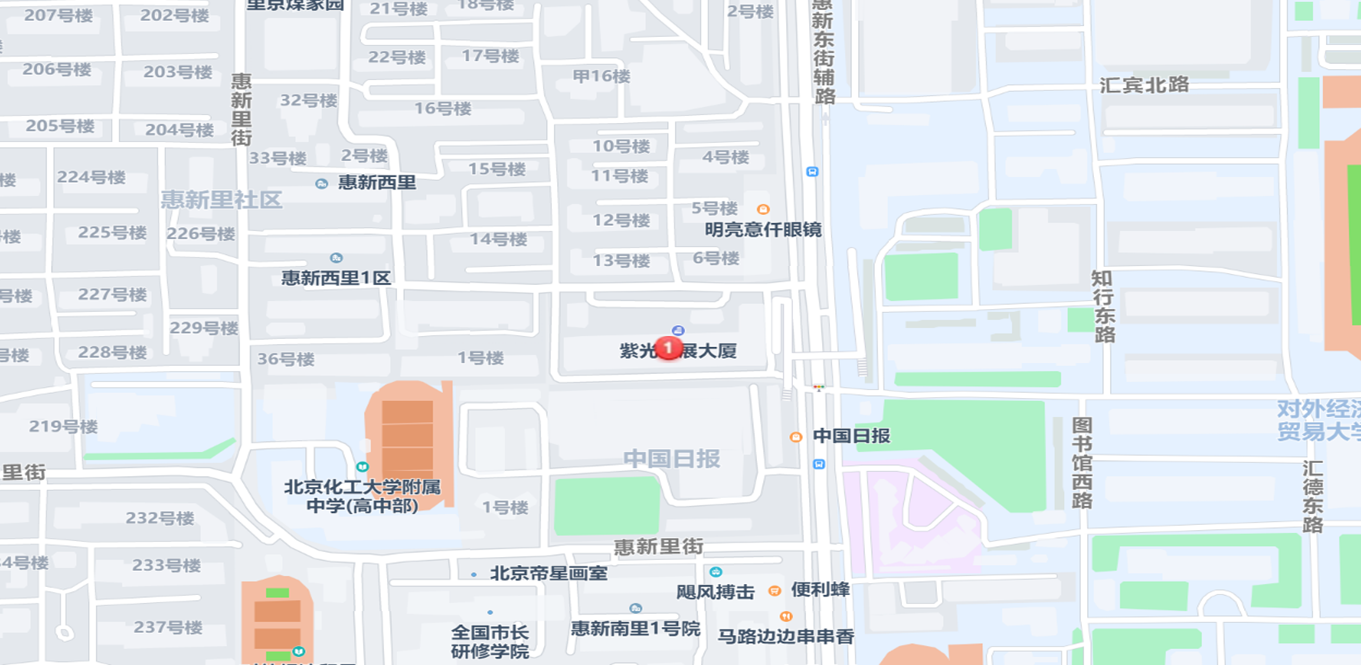1361x665 pixels.
Task: Select the 便利蜂 convenience store marker
Action: tap(774, 591)
